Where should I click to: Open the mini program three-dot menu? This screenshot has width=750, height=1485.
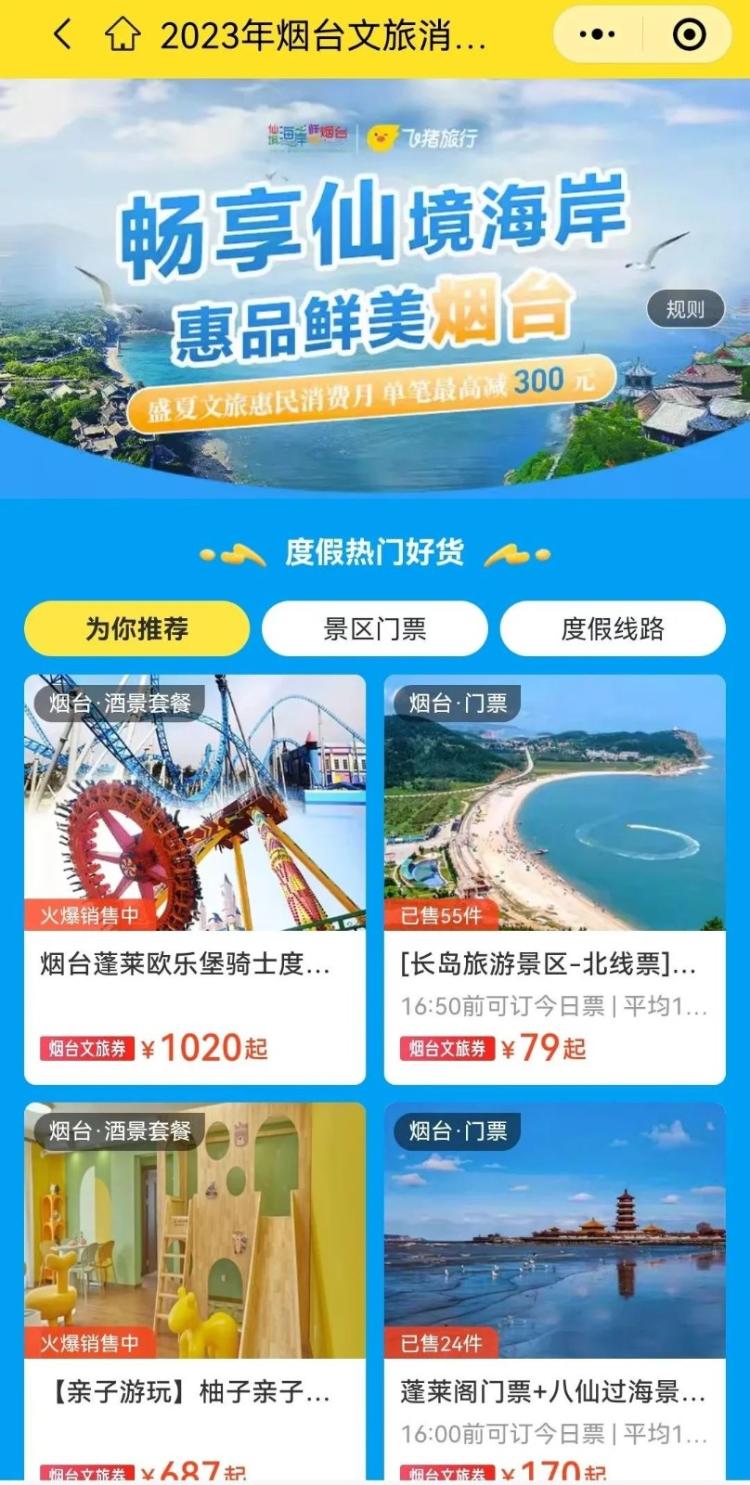(x=597, y=35)
